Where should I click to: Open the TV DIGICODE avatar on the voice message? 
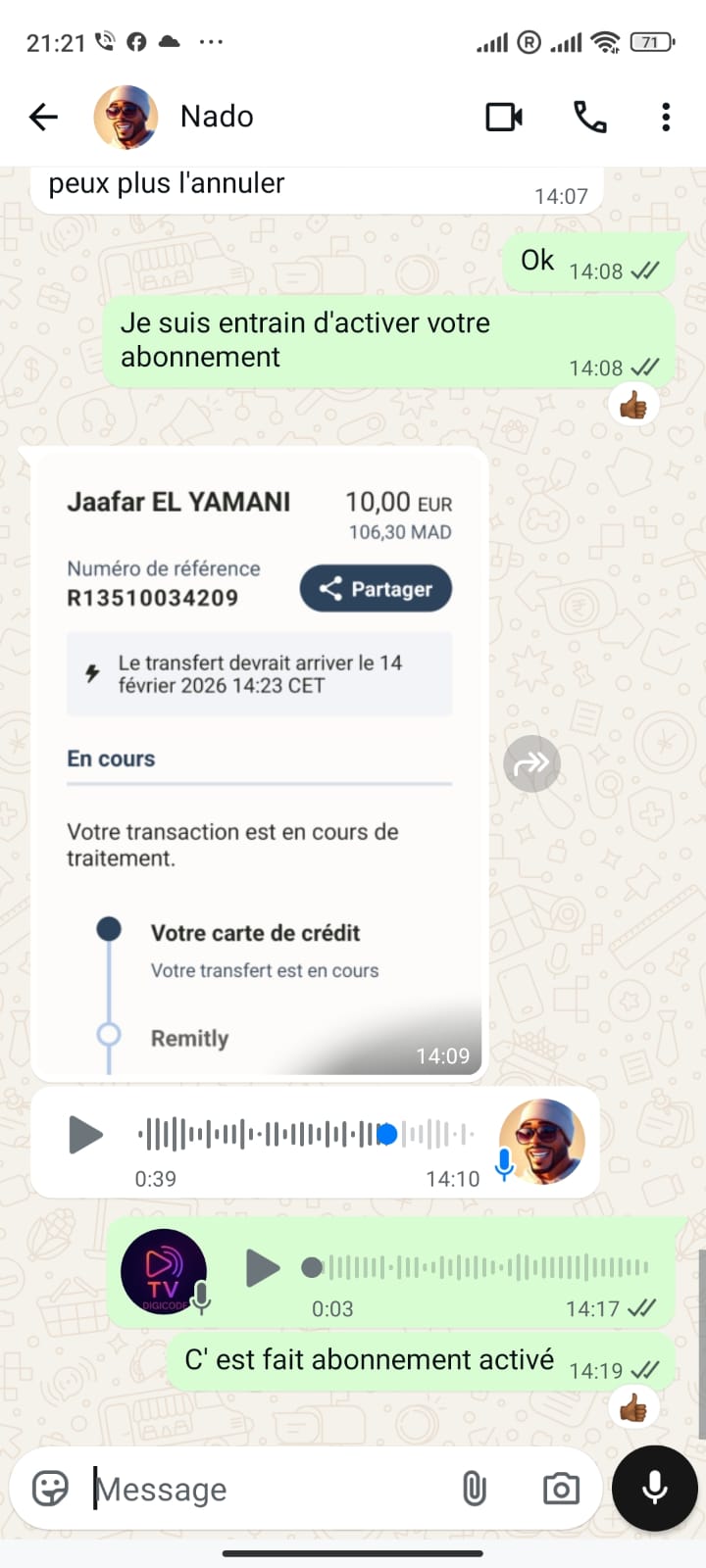point(163,1271)
